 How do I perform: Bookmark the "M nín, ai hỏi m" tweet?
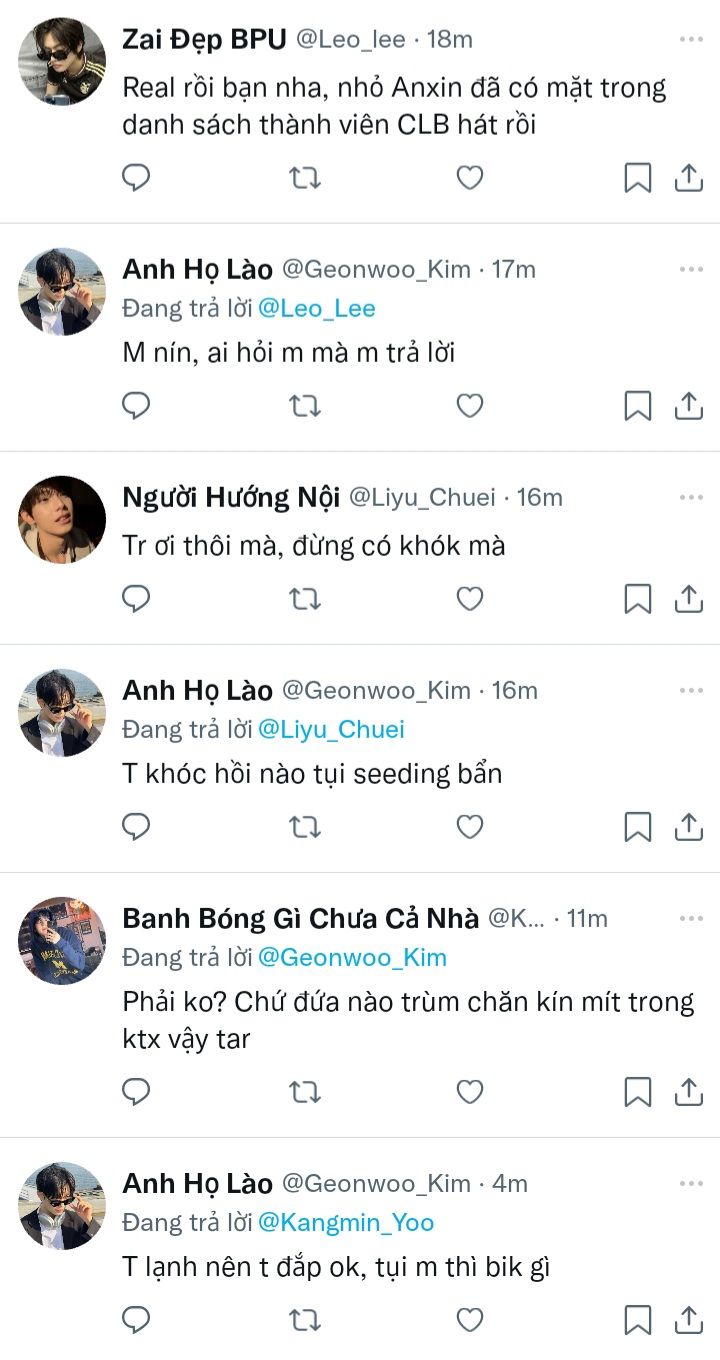[x=638, y=405]
